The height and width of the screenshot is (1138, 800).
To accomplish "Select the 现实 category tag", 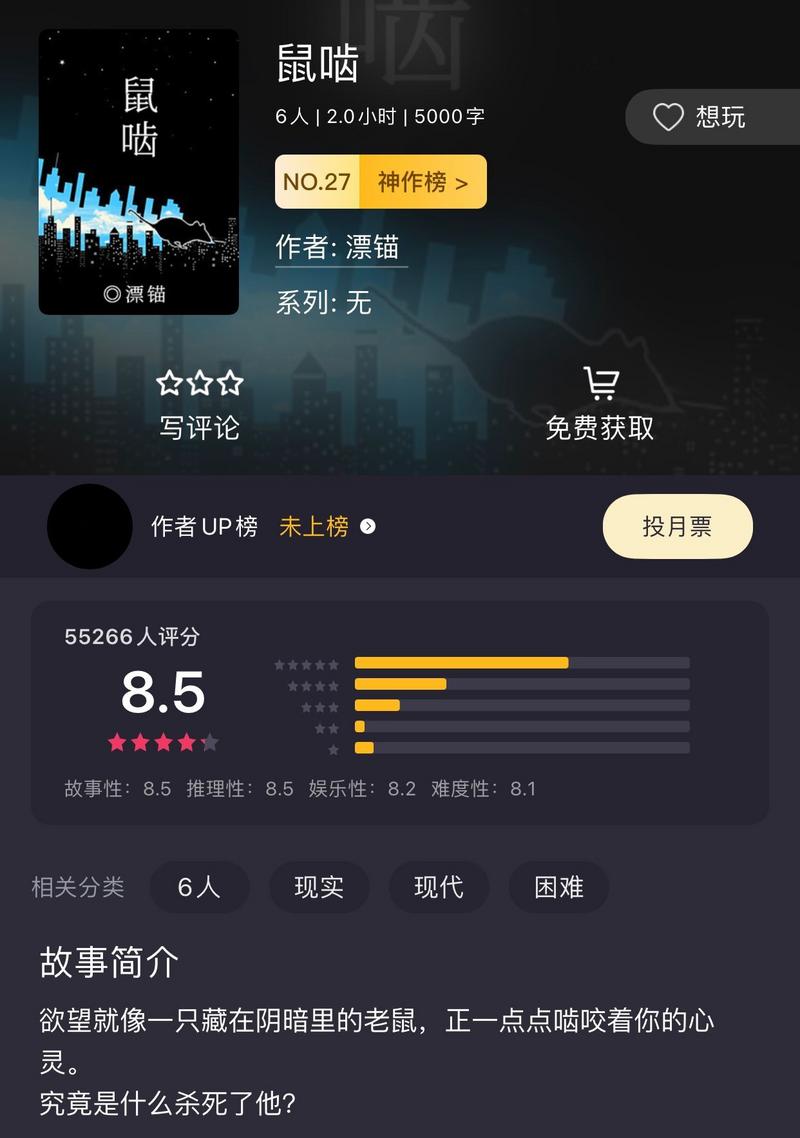I will (x=319, y=887).
